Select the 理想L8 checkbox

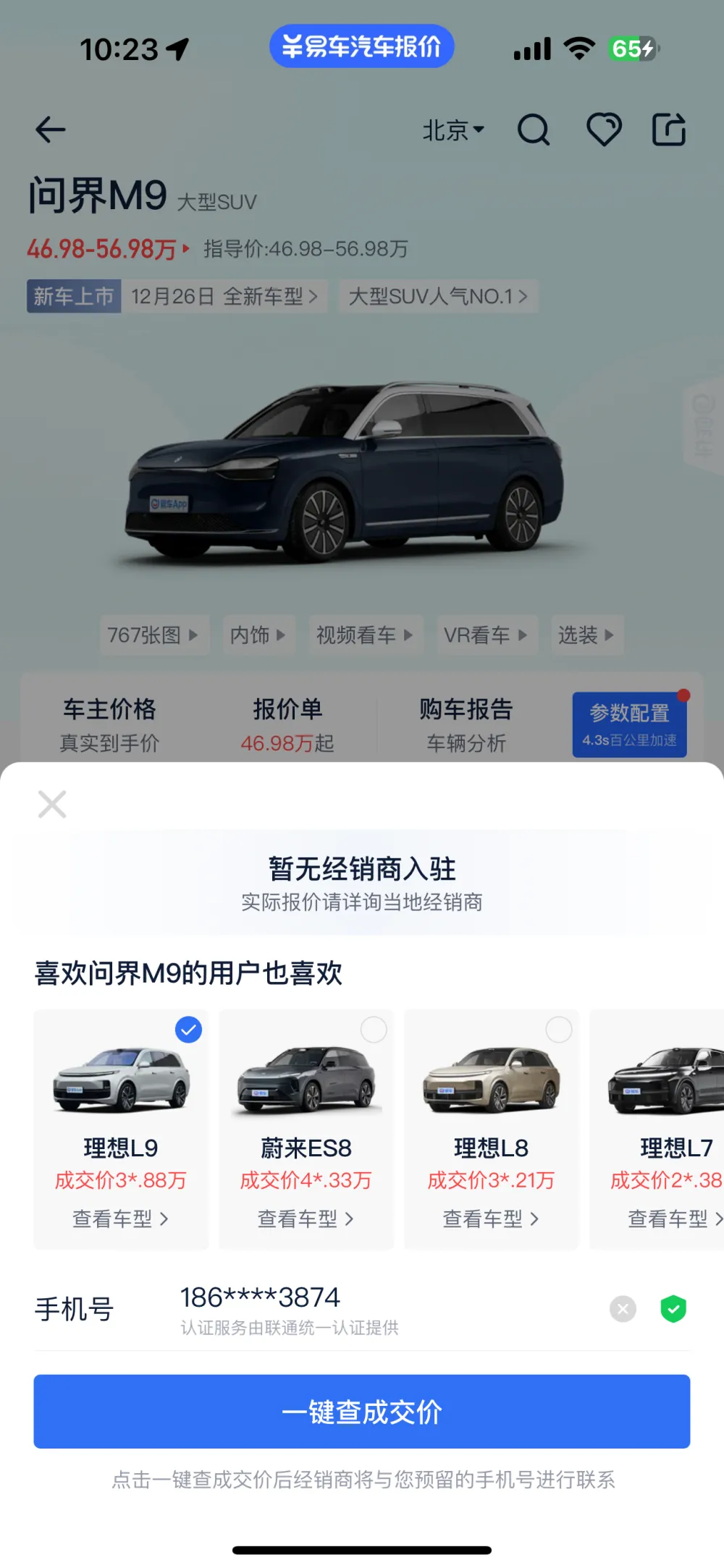559,1030
